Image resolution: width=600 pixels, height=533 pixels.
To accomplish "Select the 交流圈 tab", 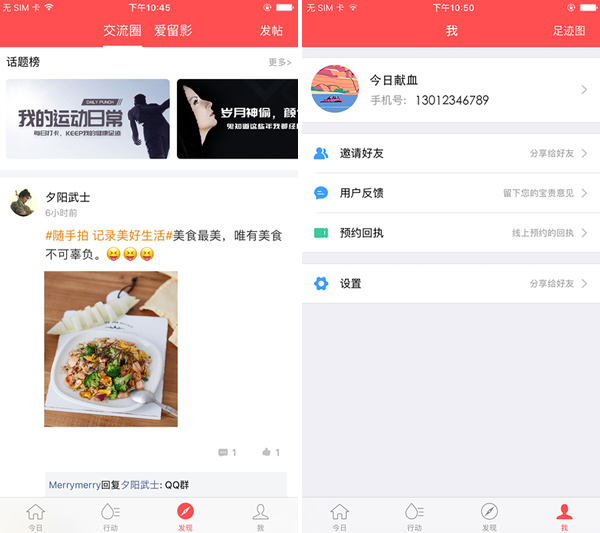I will pos(122,30).
